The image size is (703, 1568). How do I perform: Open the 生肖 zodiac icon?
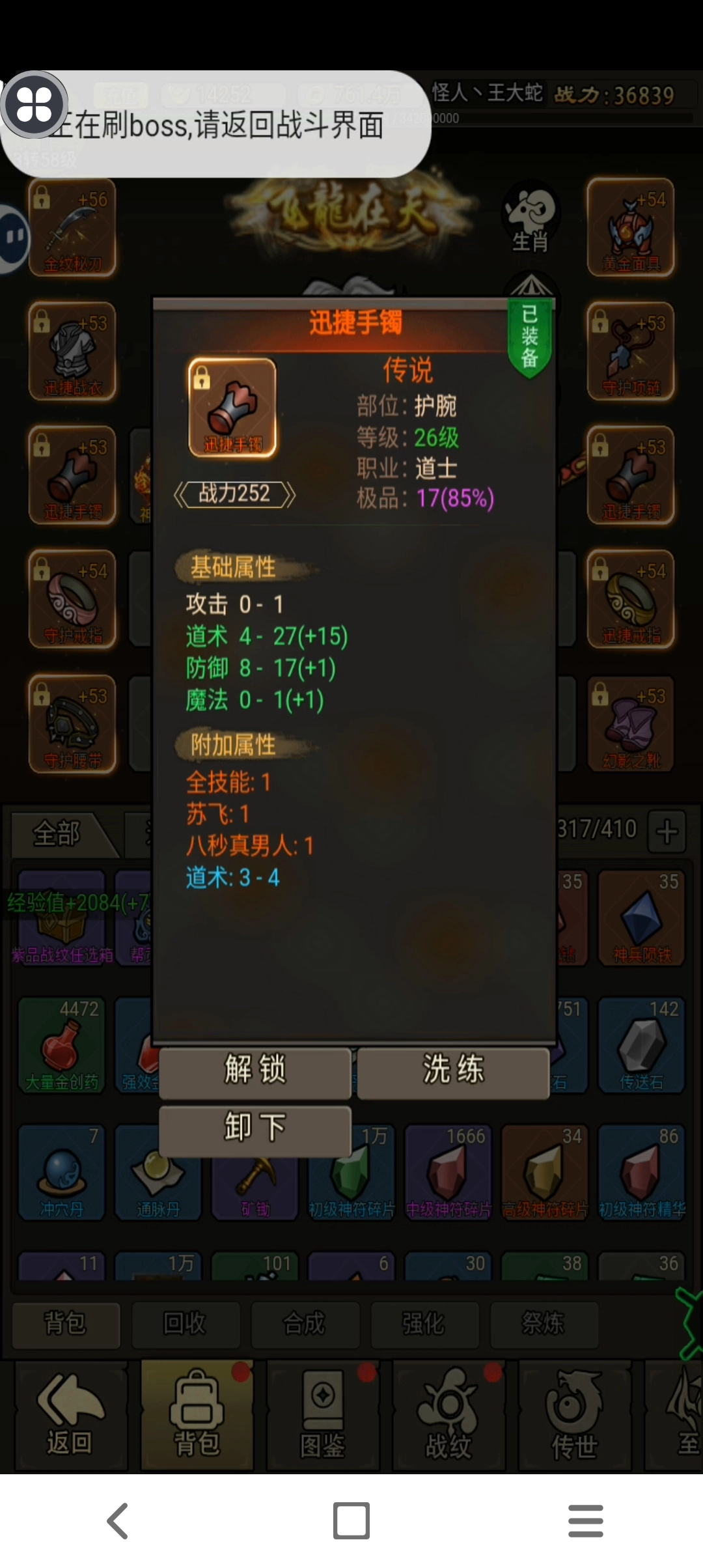(531, 218)
